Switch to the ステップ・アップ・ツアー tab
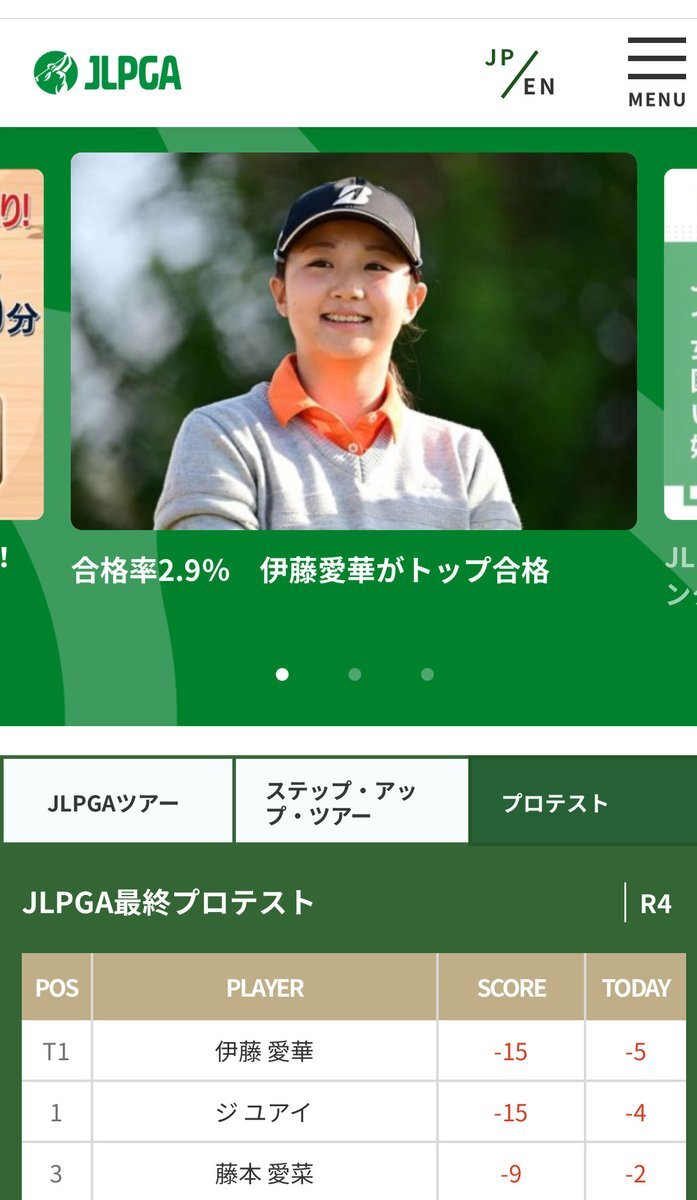This screenshot has width=697, height=1200. pos(351,802)
